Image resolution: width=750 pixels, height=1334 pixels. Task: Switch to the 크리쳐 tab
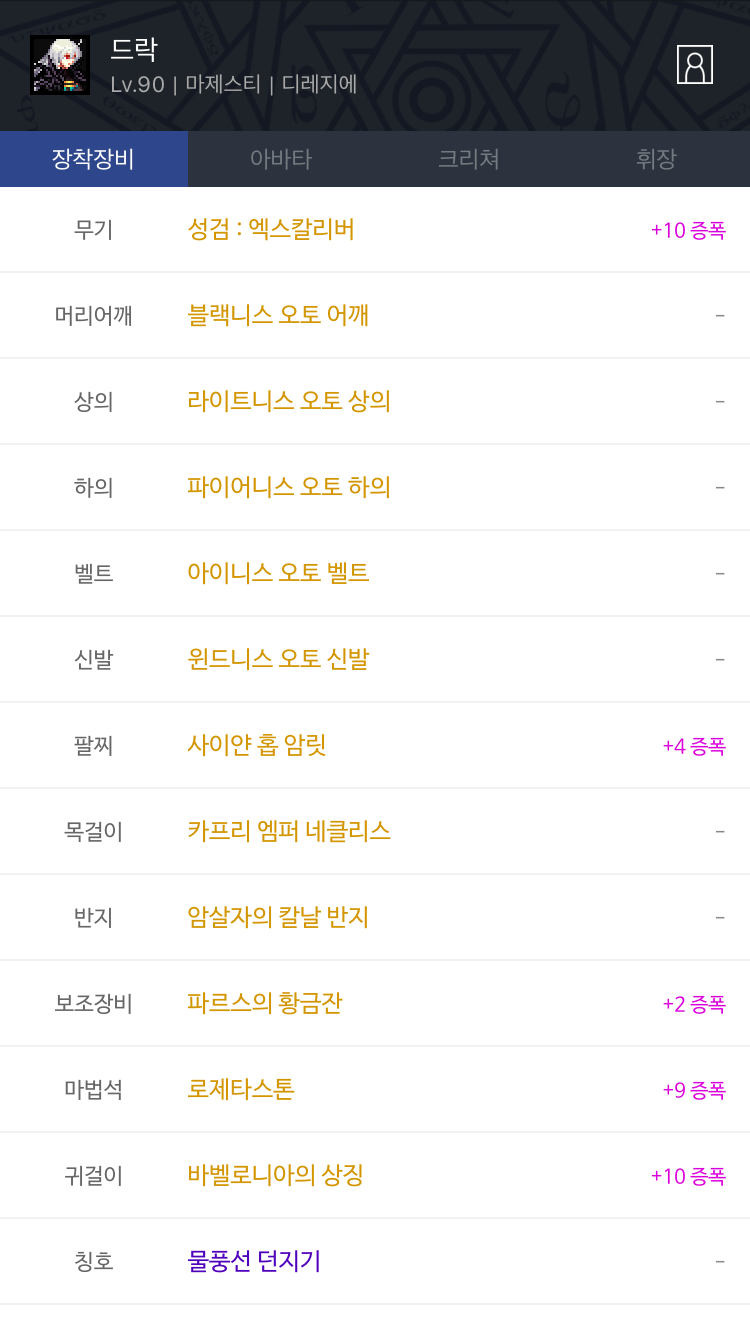tap(469, 159)
